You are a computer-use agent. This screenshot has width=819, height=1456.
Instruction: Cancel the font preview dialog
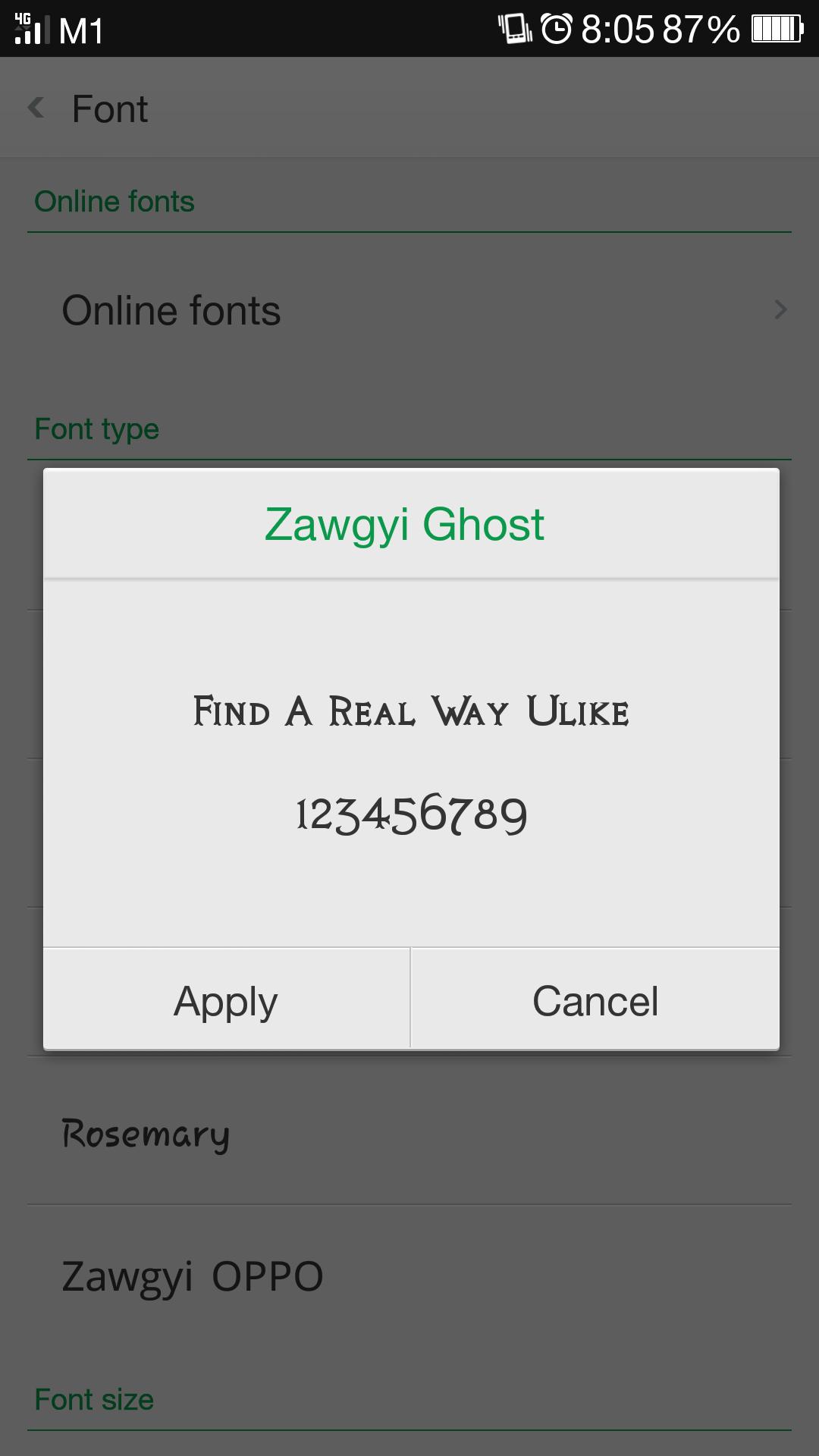click(595, 1000)
